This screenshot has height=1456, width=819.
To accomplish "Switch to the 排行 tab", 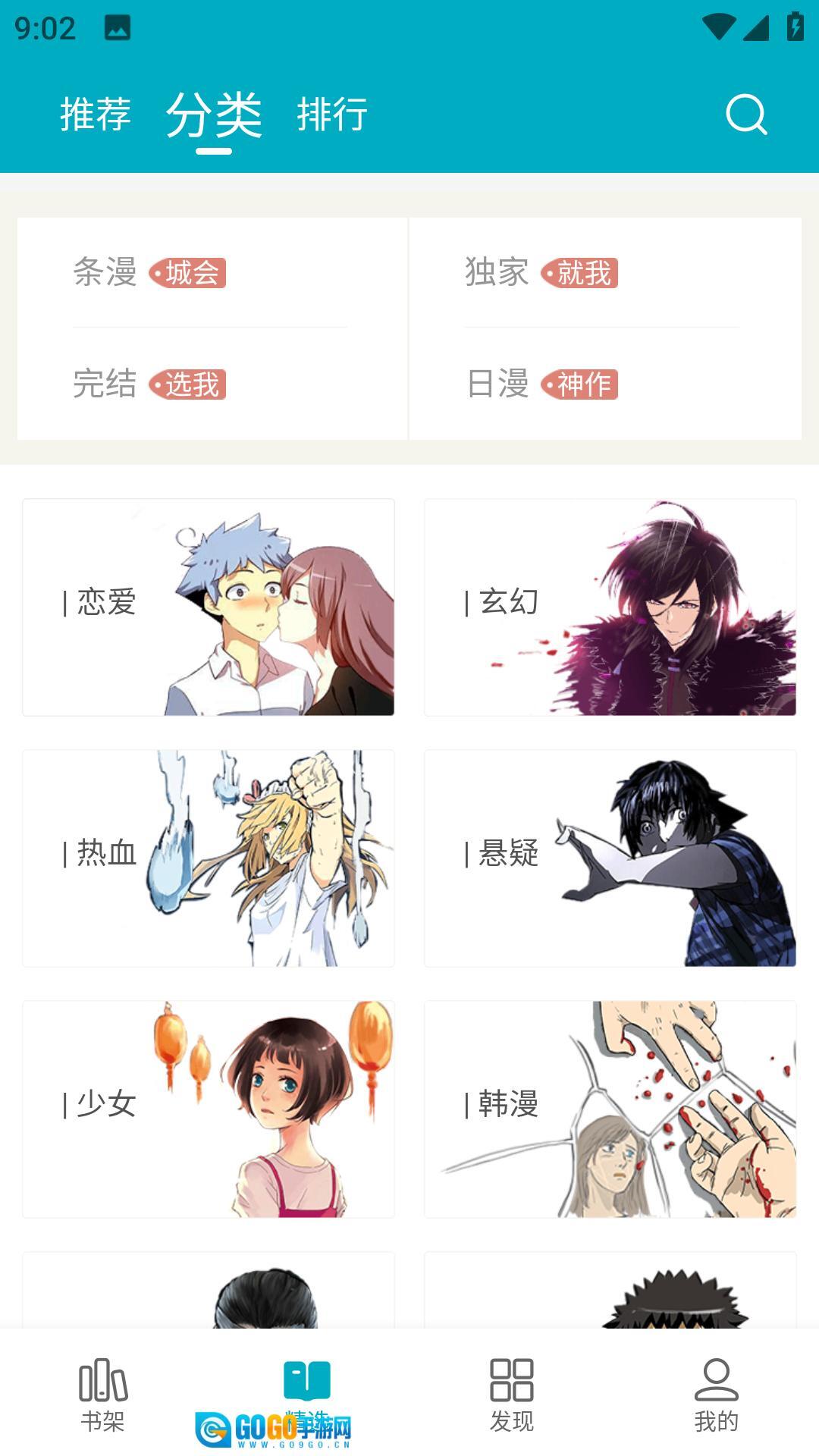I will (331, 115).
